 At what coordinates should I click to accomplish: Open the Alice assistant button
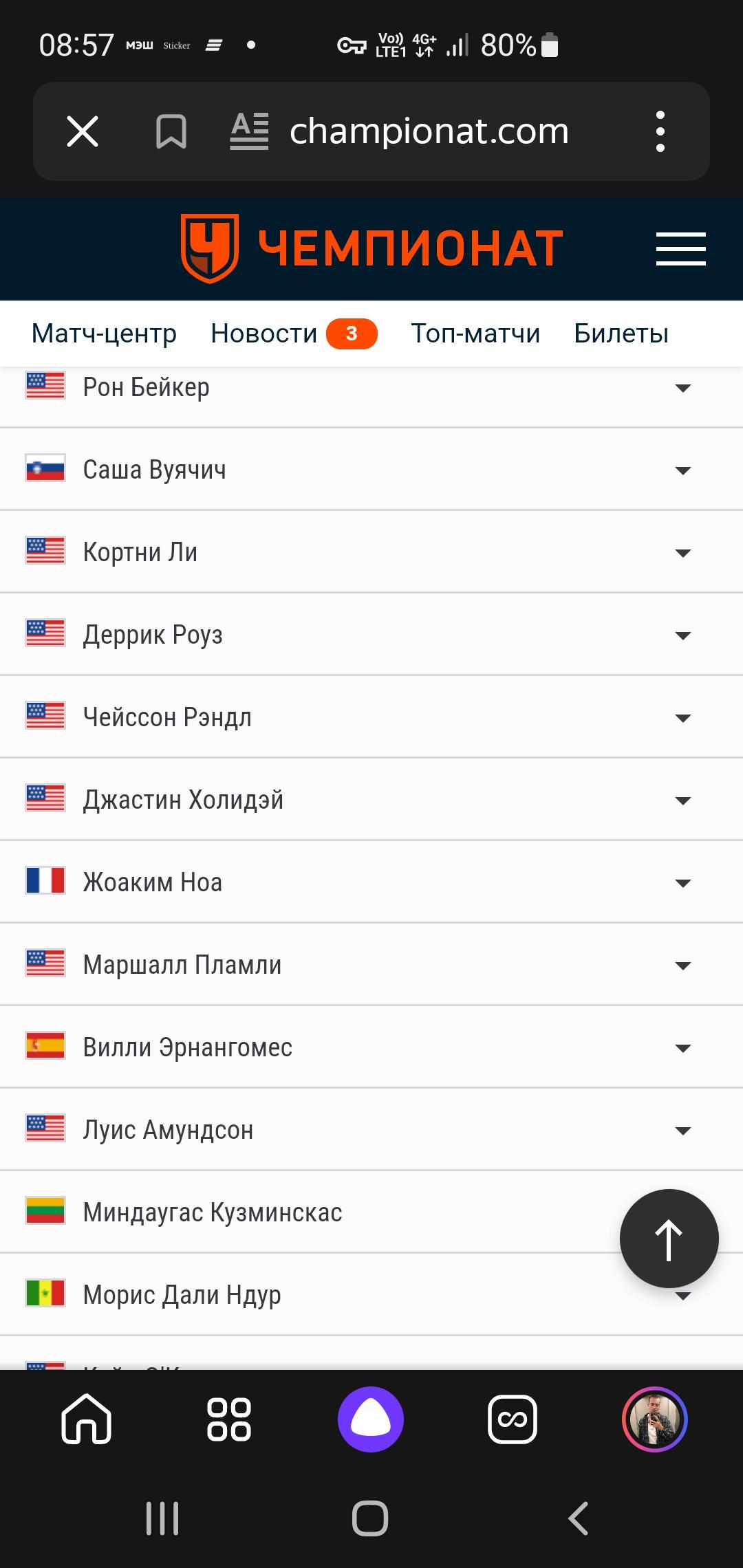371,1419
